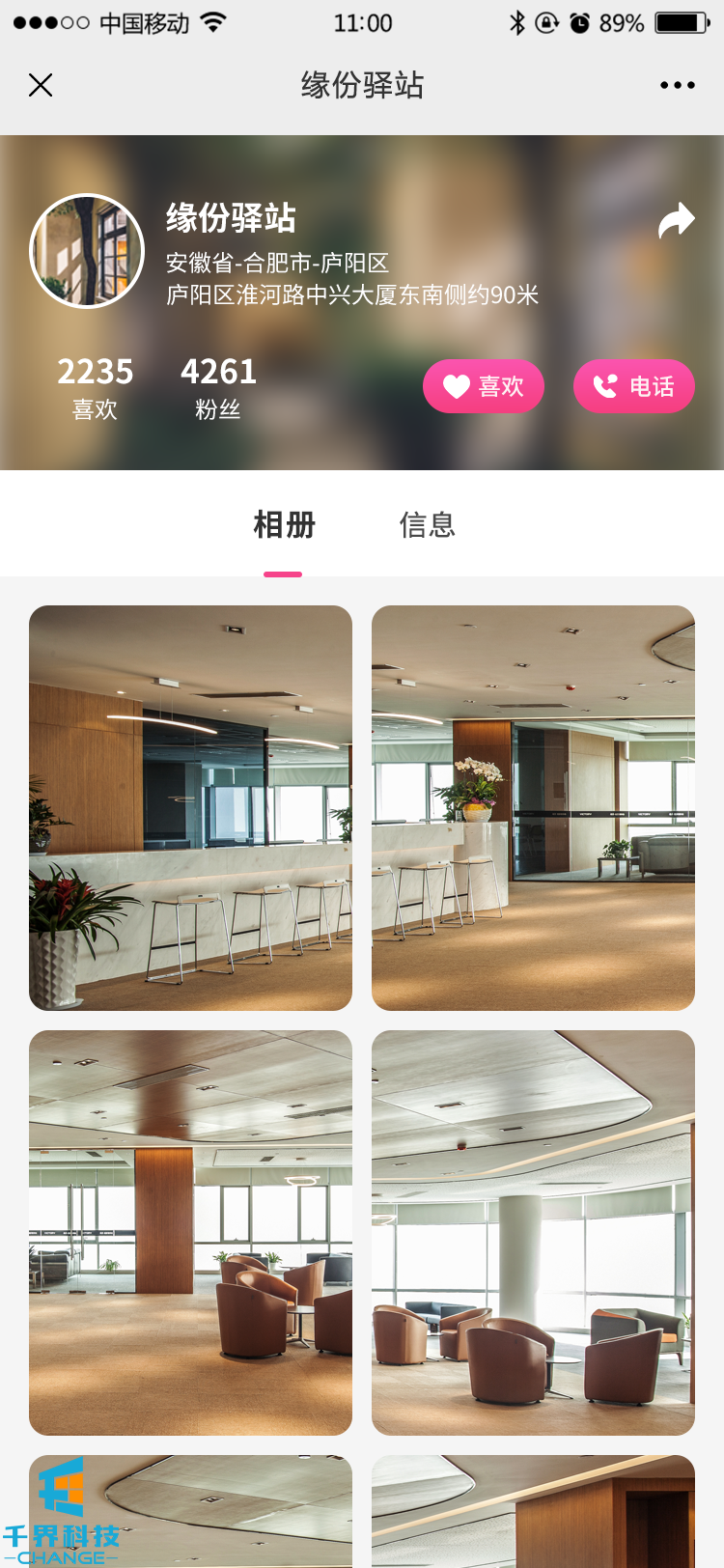Switch to the 相册 tab
The height and width of the screenshot is (1568, 724).
tap(284, 525)
